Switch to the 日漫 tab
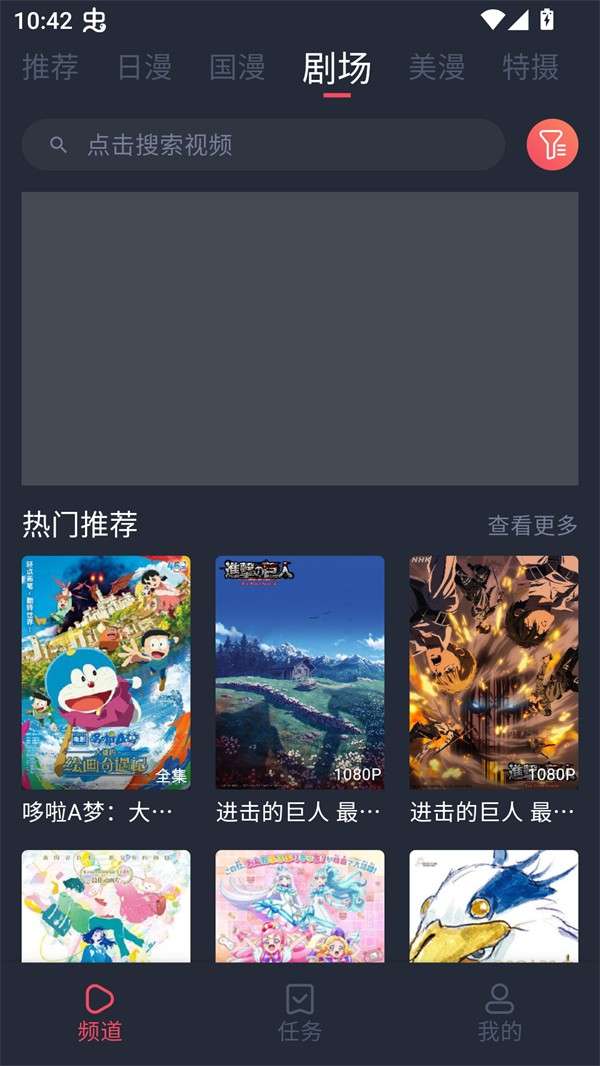The height and width of the screenshot is (1066, 600). [x=144, y=68]
